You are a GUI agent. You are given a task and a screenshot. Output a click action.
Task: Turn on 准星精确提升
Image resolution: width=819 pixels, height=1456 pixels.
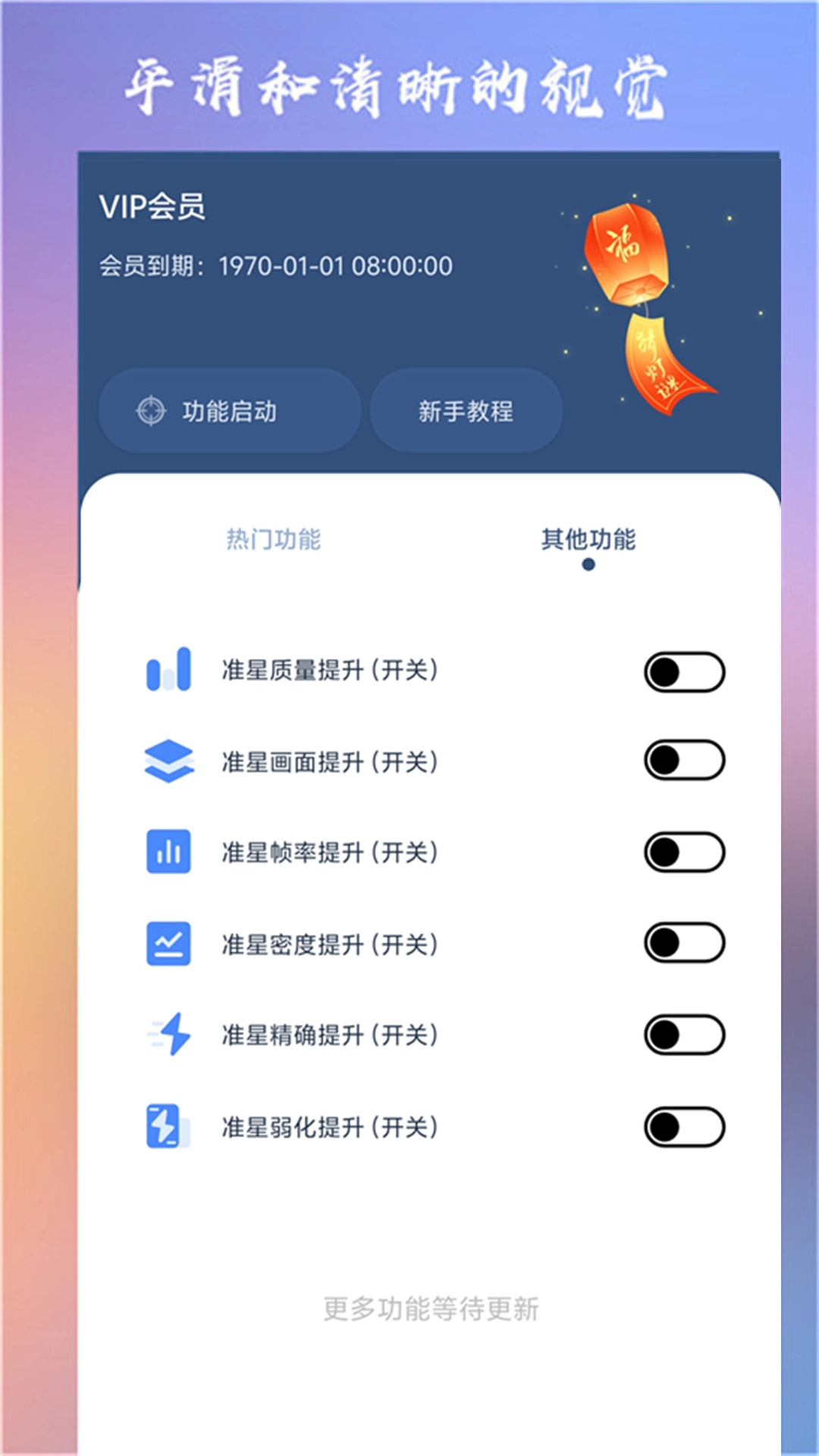(683, 1035)
